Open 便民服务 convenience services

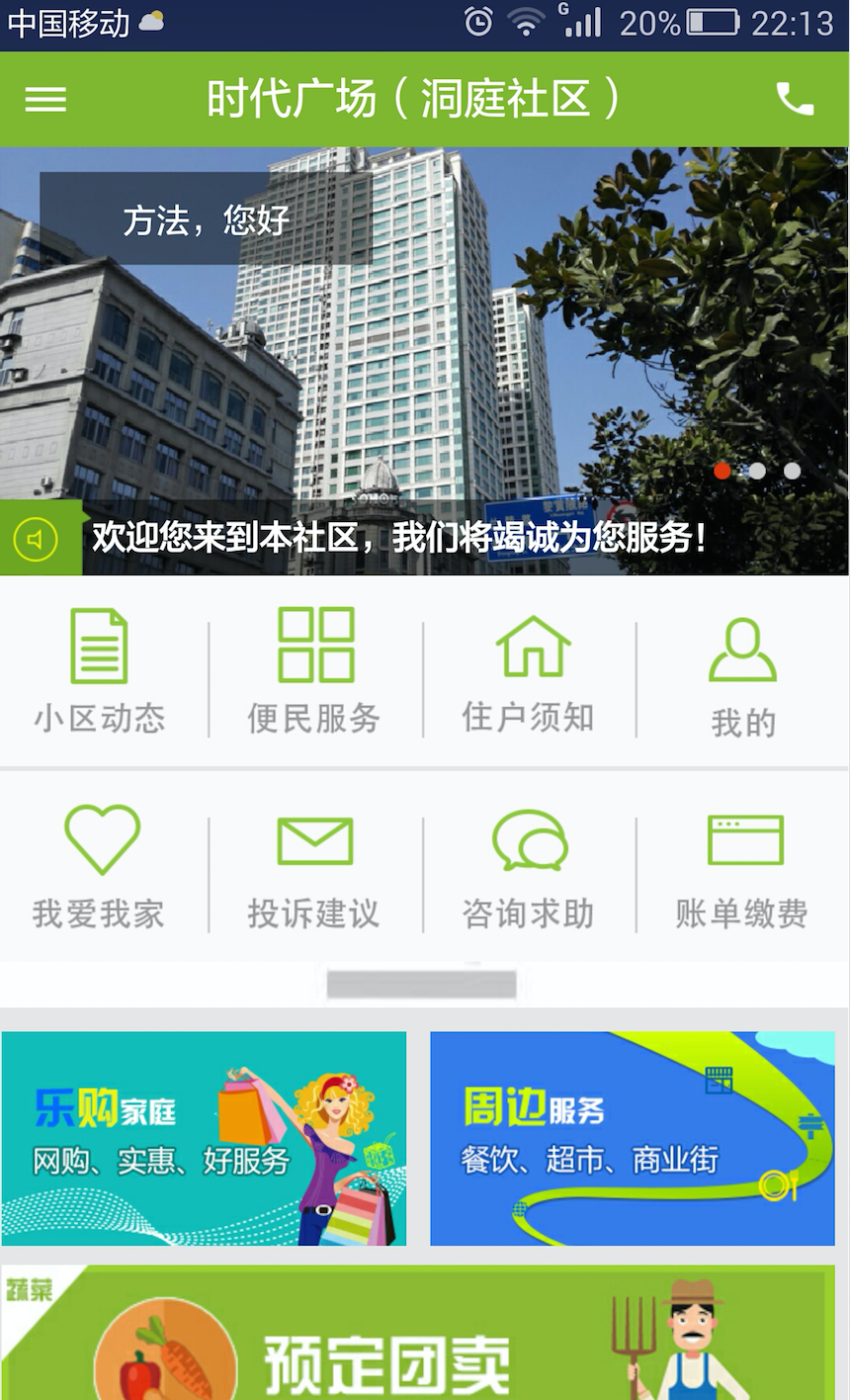(x=314, y=672)
